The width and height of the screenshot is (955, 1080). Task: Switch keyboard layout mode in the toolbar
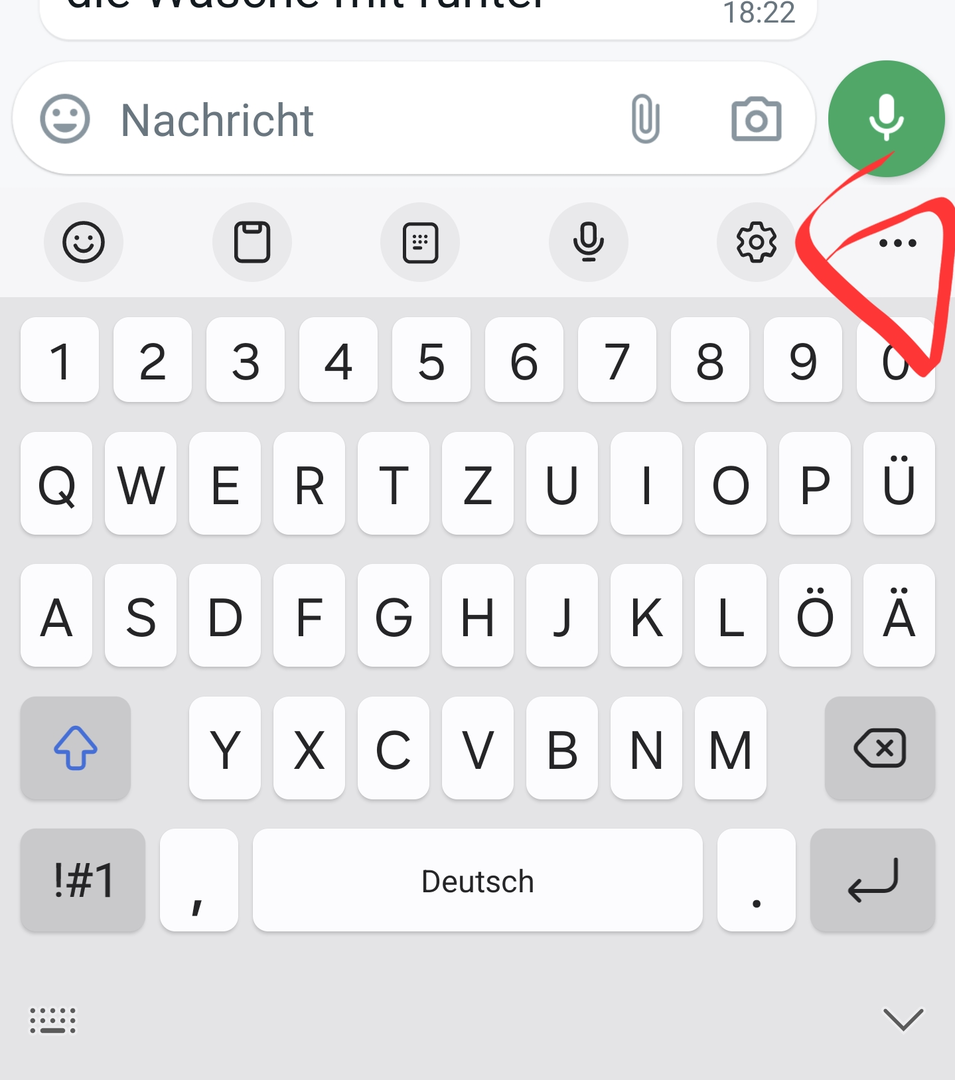tap(420, 242)
